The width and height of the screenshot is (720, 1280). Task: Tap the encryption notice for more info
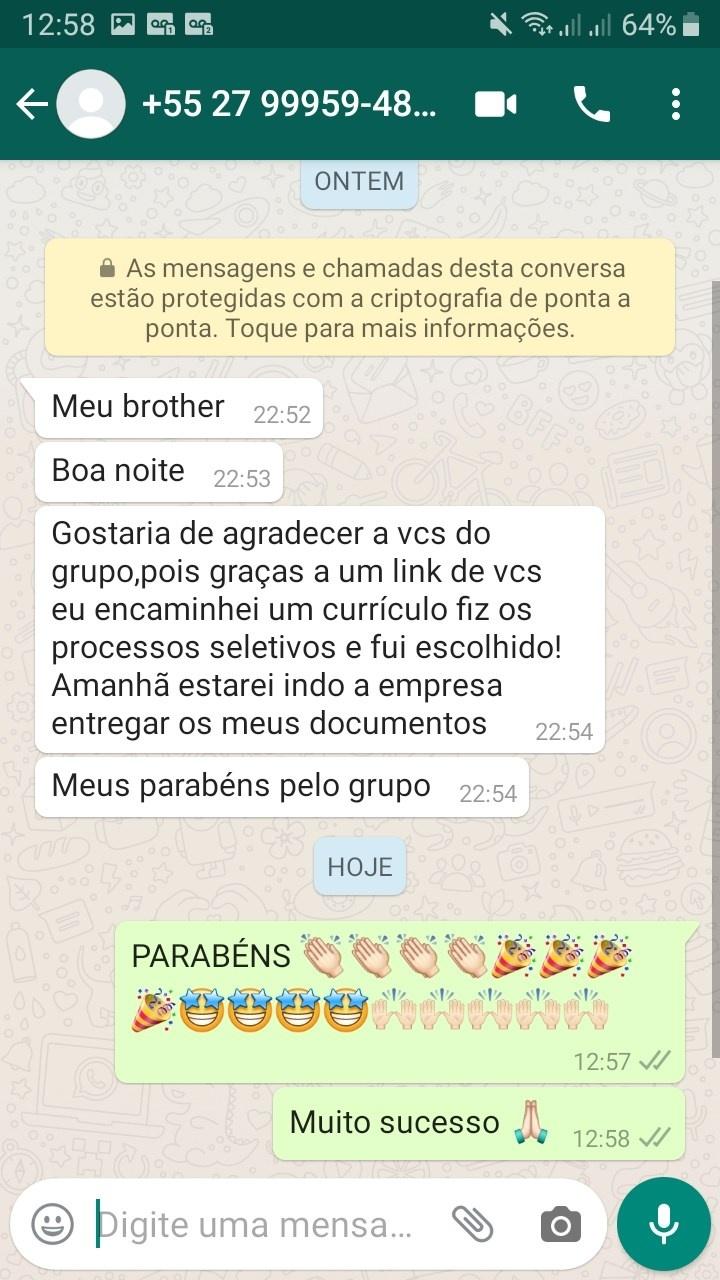360,297
